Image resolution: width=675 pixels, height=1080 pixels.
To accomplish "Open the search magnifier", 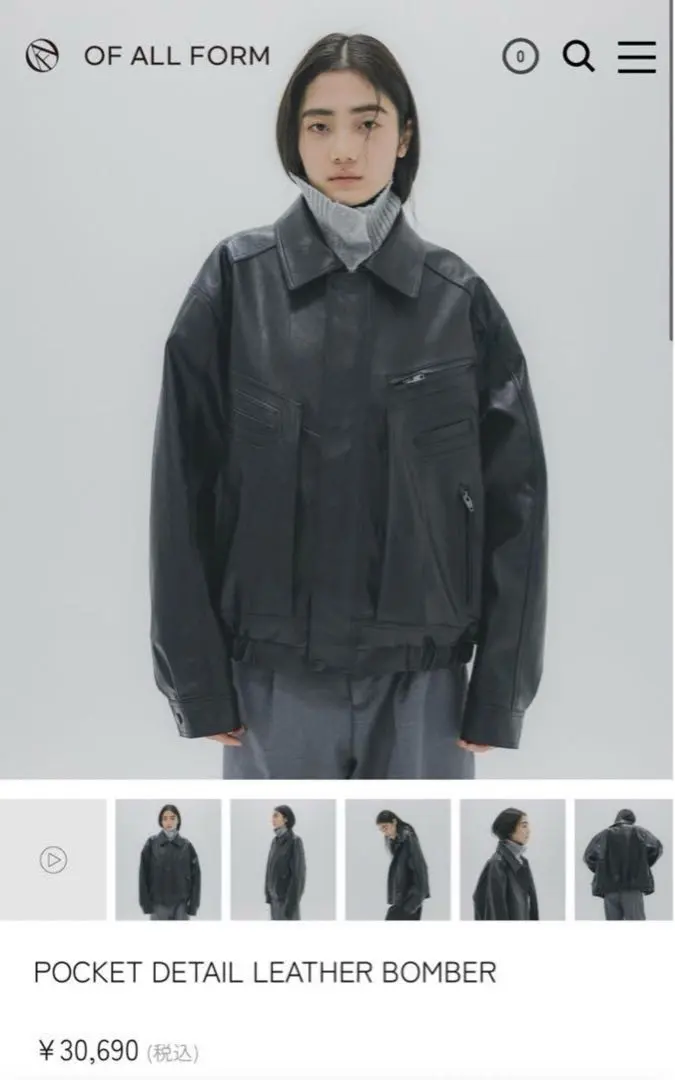I will click(x=578, y=57).
